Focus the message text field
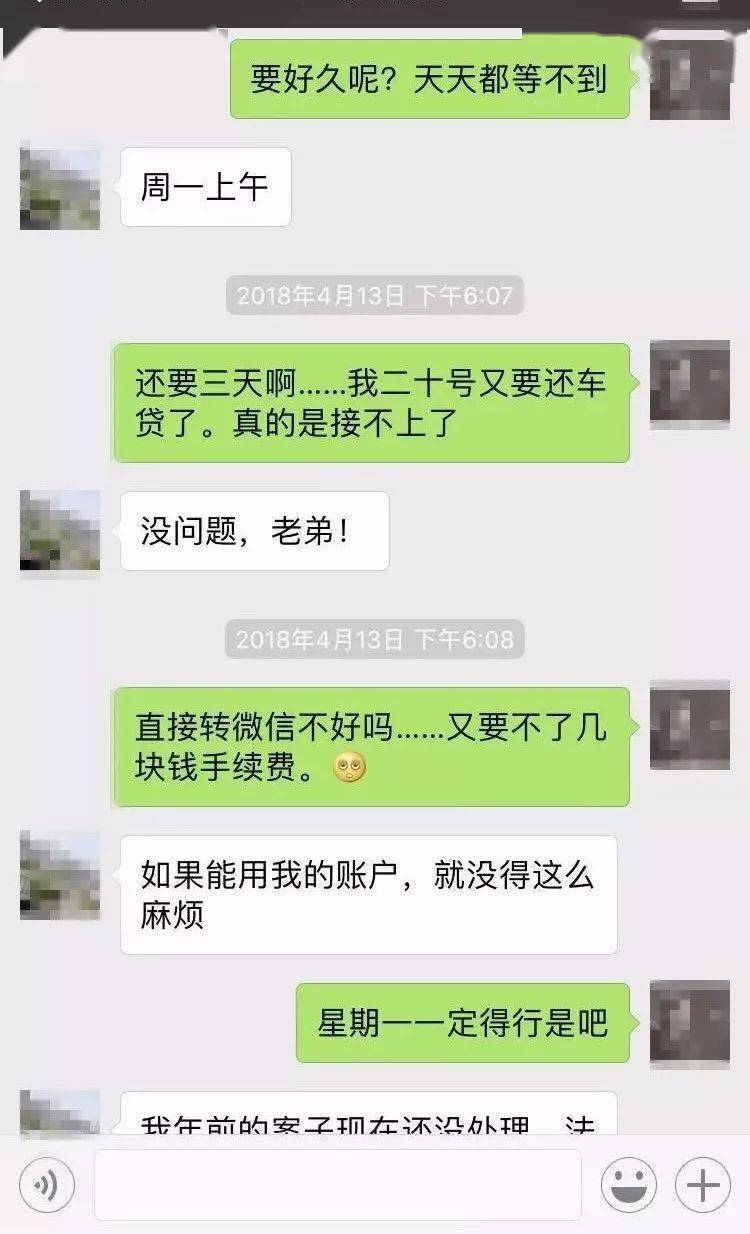Image resolution: width=750 pixels, height=1234 pixels. point(337,1185)
